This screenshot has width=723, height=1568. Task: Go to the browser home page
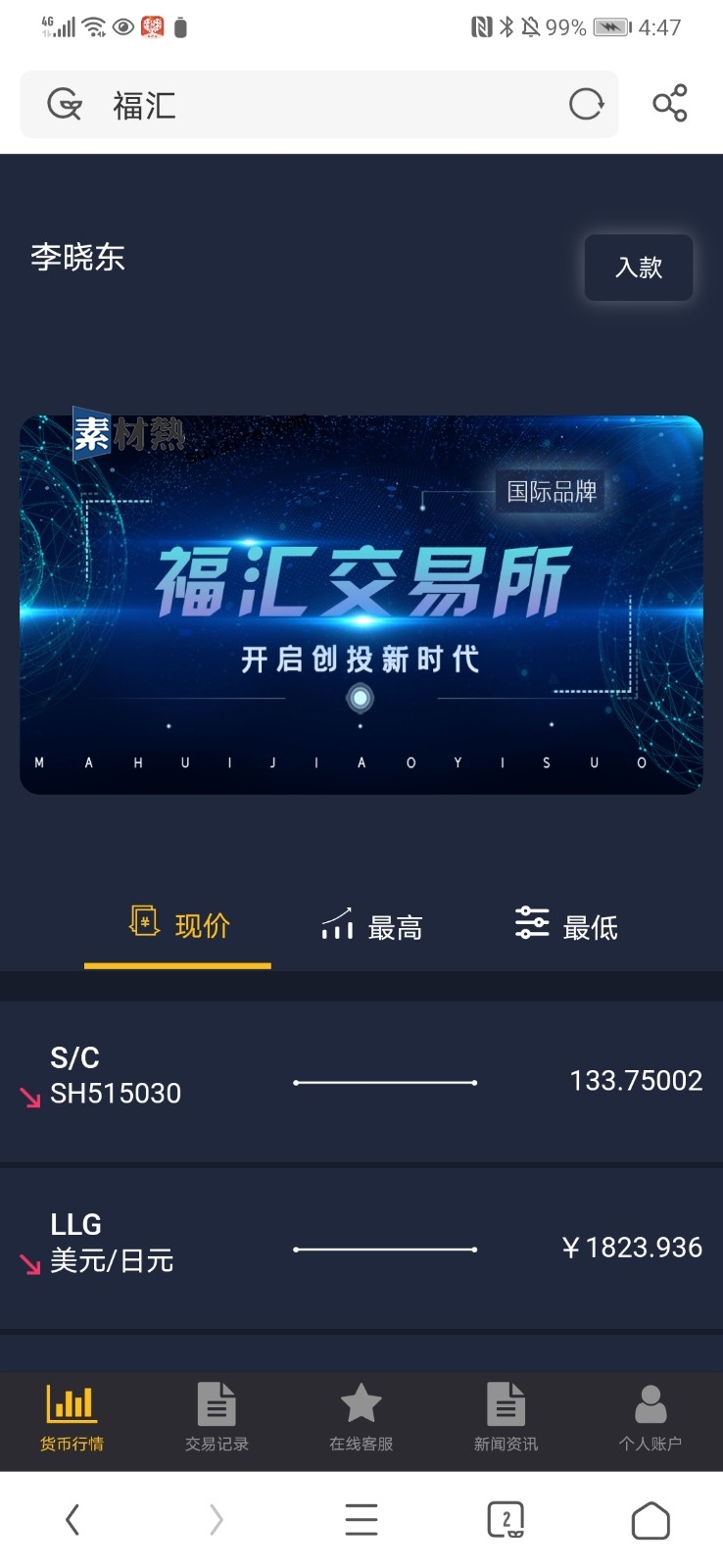651,1520
